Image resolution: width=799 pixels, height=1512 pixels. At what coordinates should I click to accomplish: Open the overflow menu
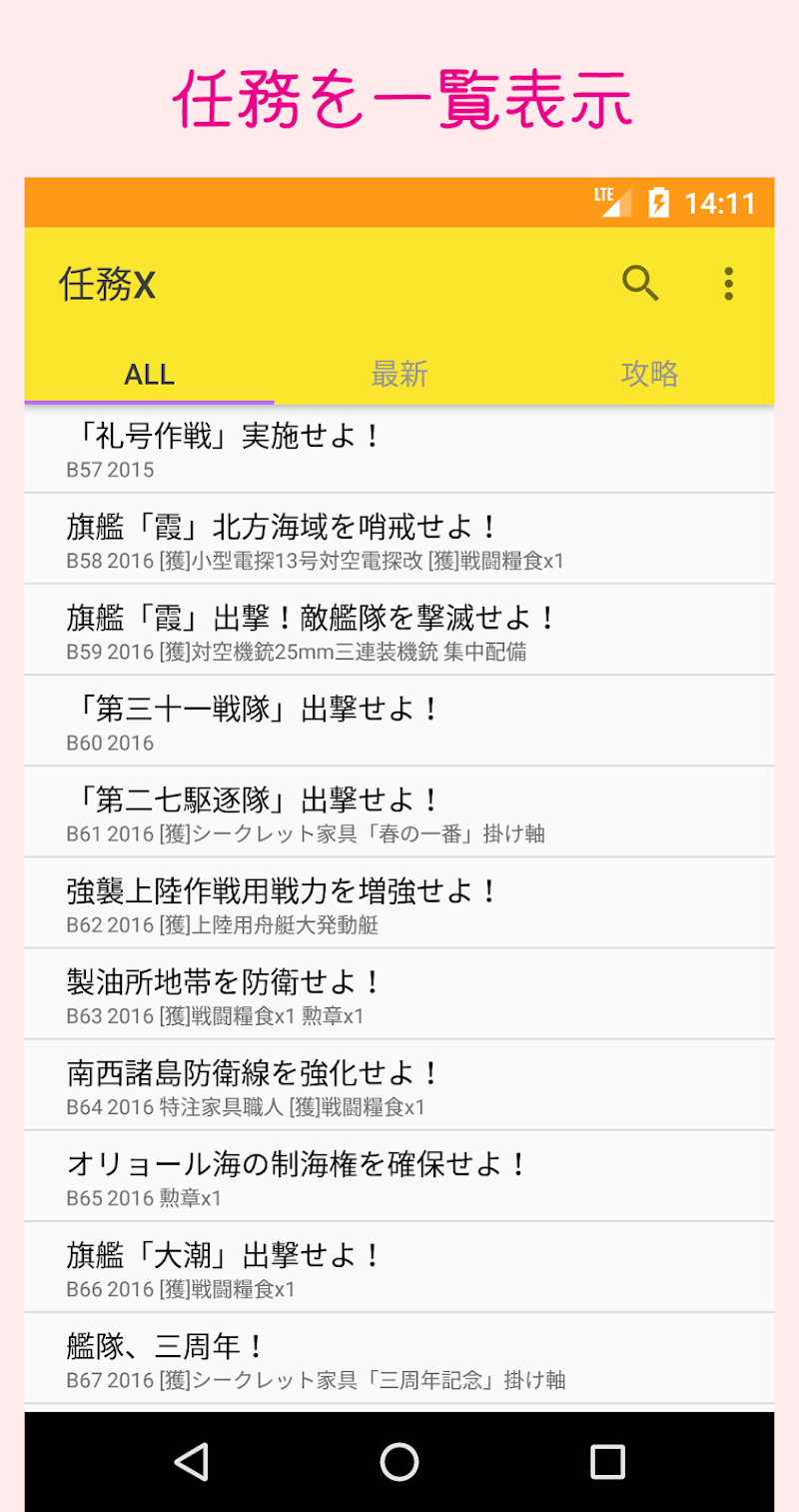(729, 284)
